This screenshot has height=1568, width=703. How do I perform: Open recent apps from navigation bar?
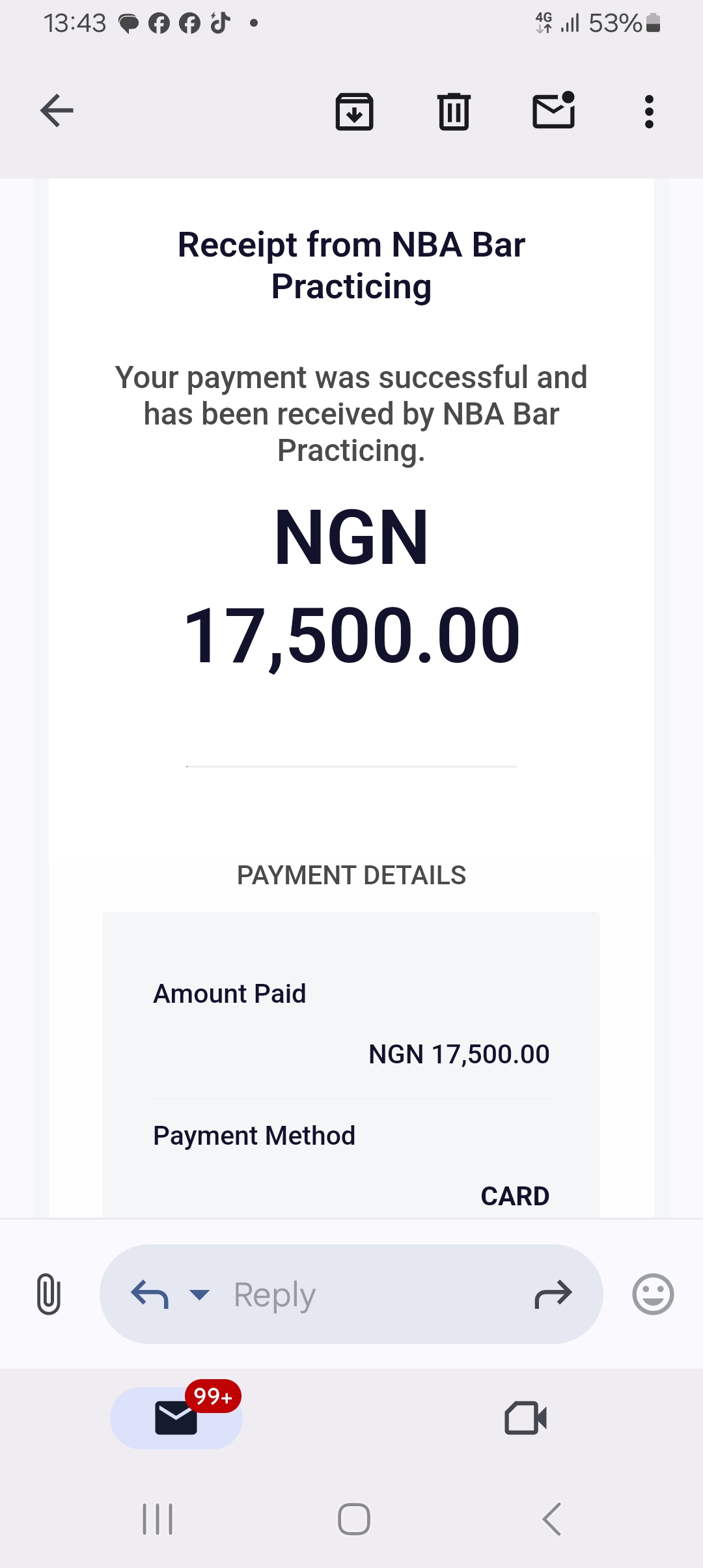(x=158, y=1519)
